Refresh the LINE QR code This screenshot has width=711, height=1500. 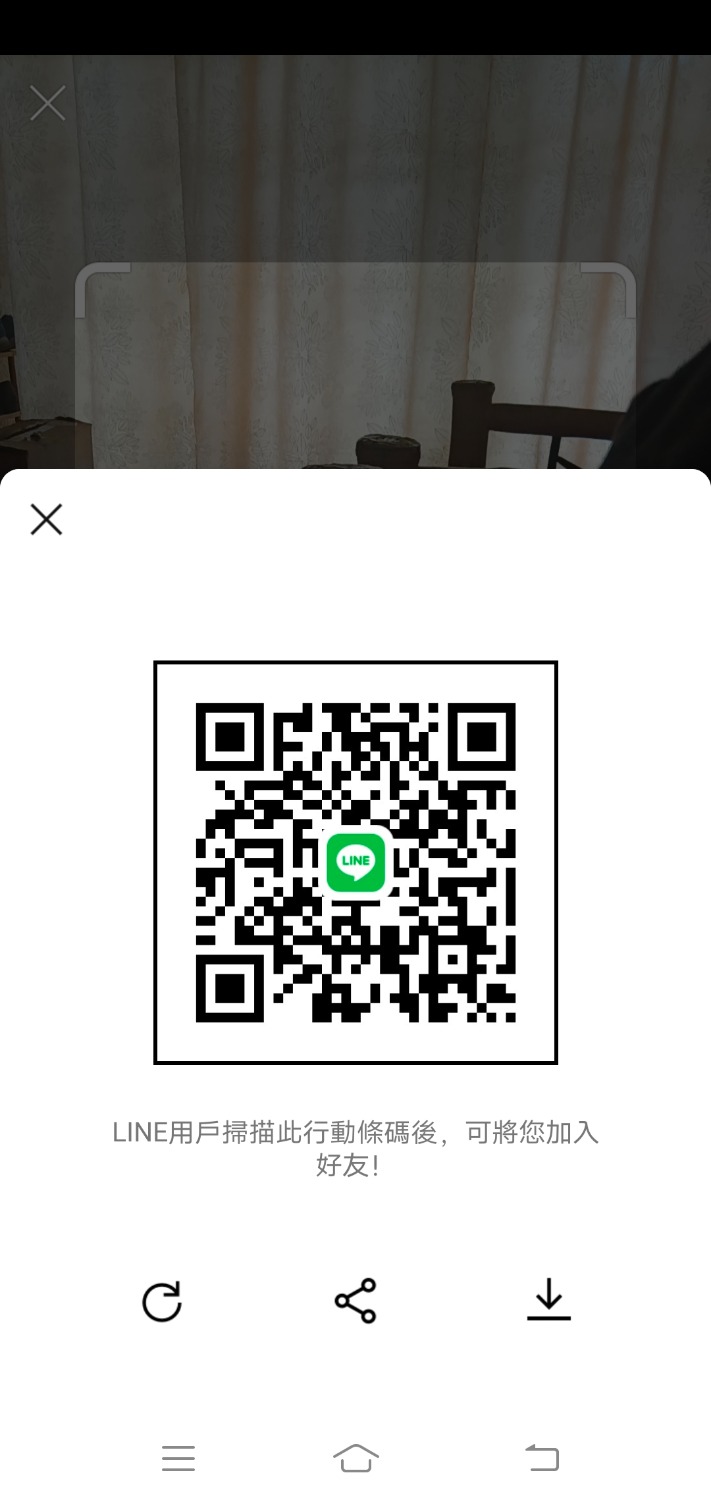162,1302
